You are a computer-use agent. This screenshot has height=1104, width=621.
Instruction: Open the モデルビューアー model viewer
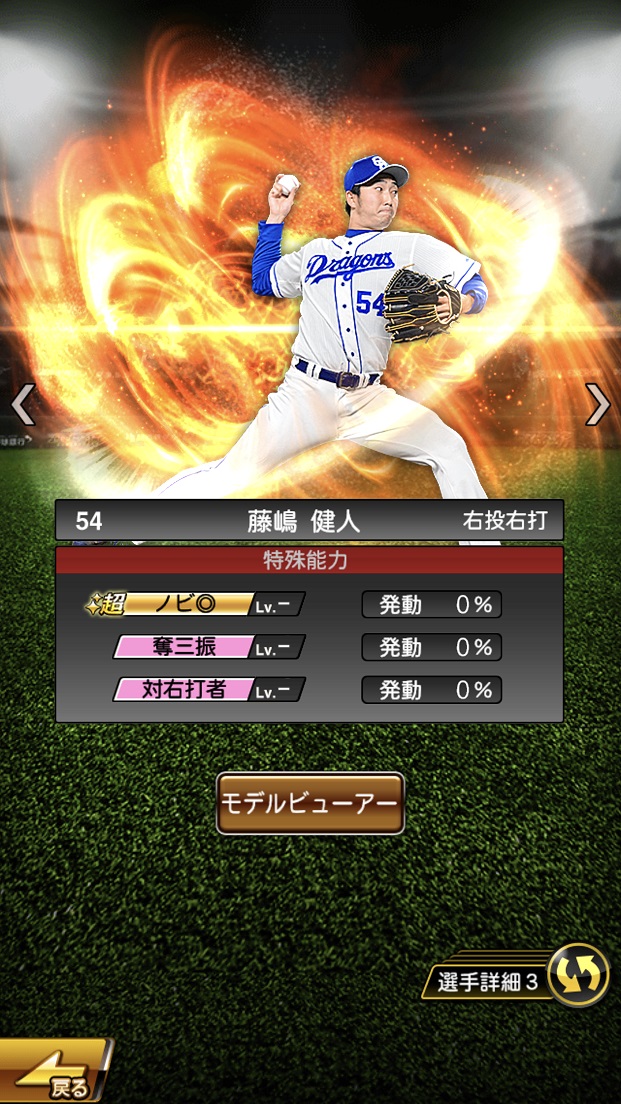point(310,803)
